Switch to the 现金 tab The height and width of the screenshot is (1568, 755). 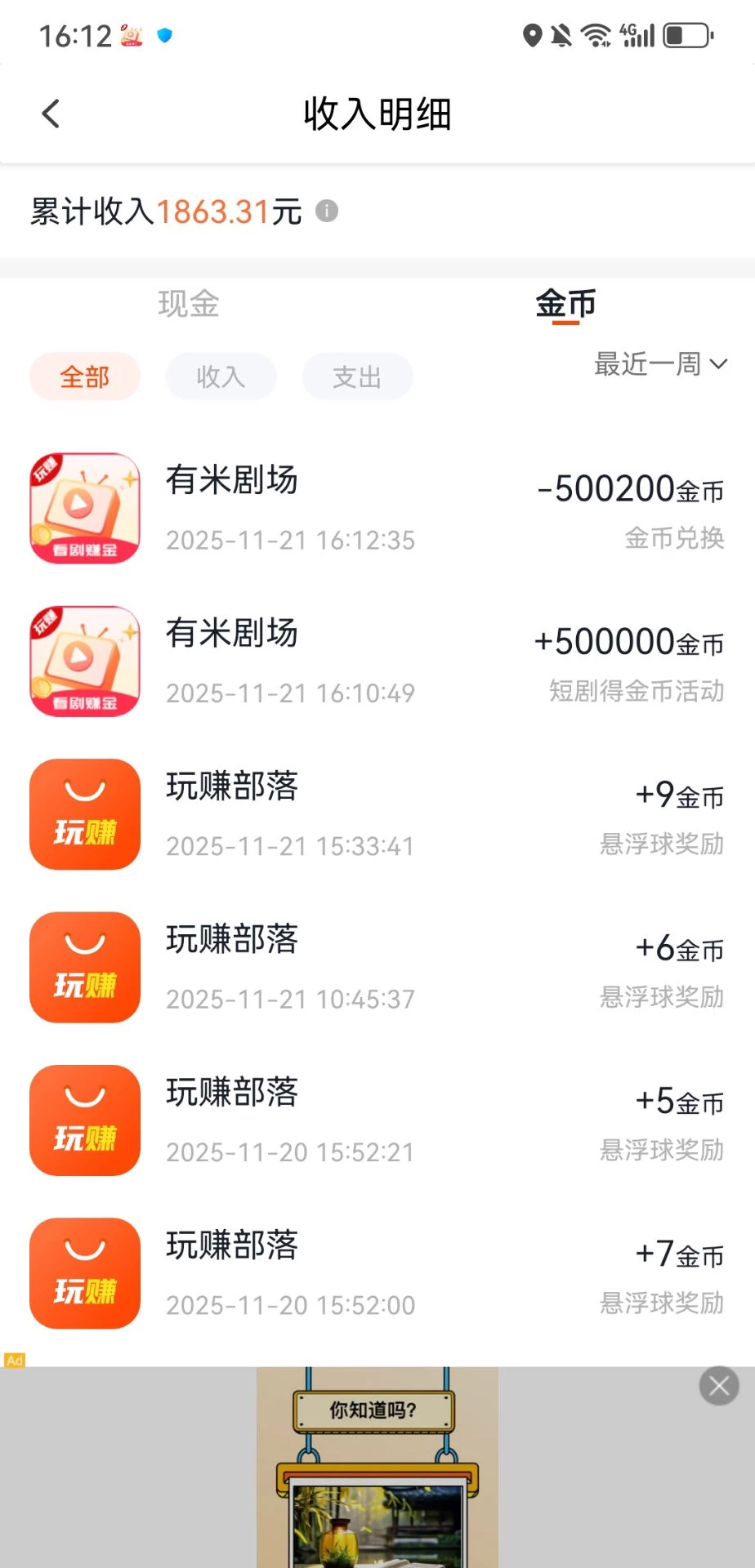tap(189, 304)
